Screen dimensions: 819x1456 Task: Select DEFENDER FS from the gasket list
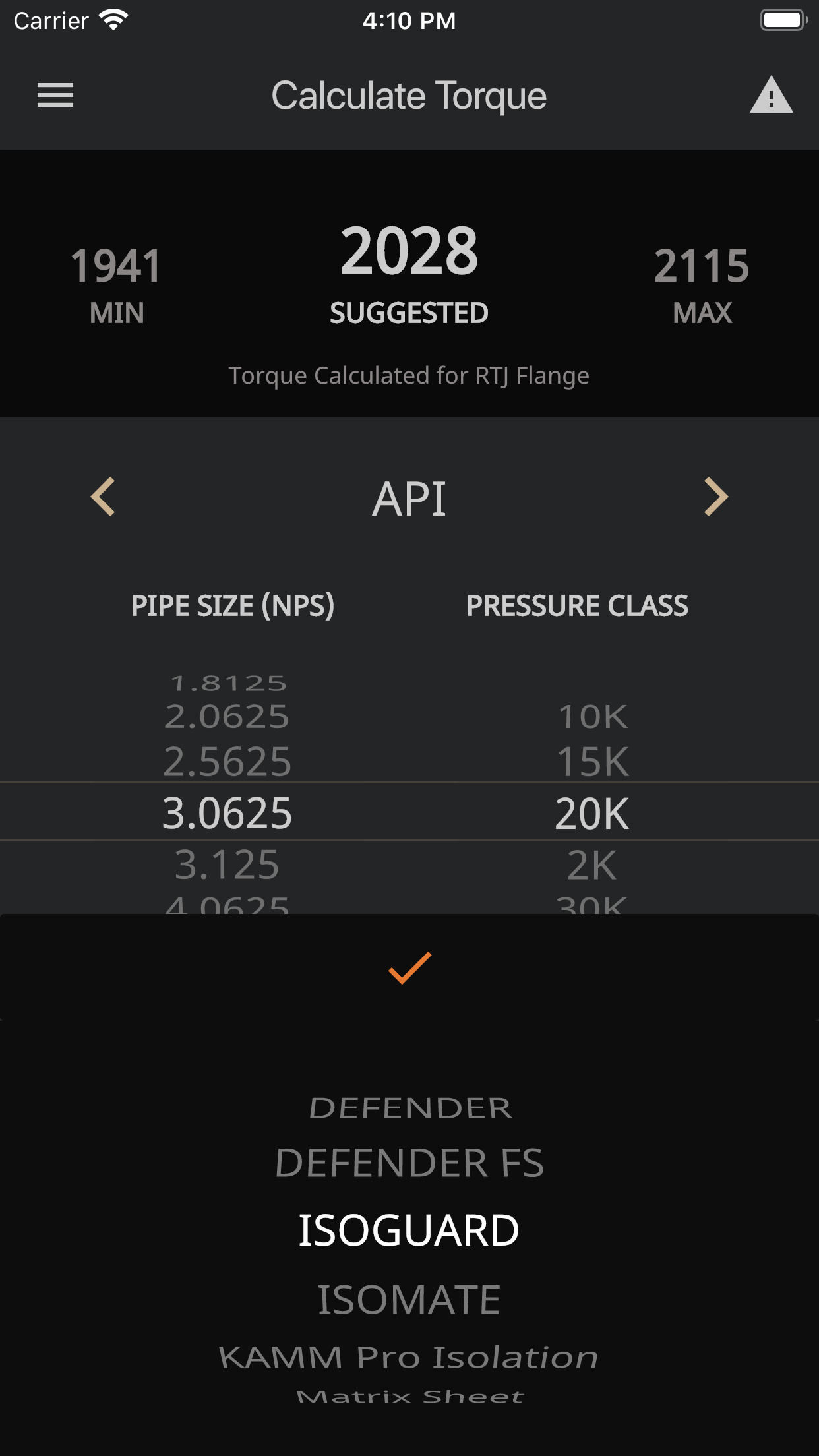(x=409, y=1163)
